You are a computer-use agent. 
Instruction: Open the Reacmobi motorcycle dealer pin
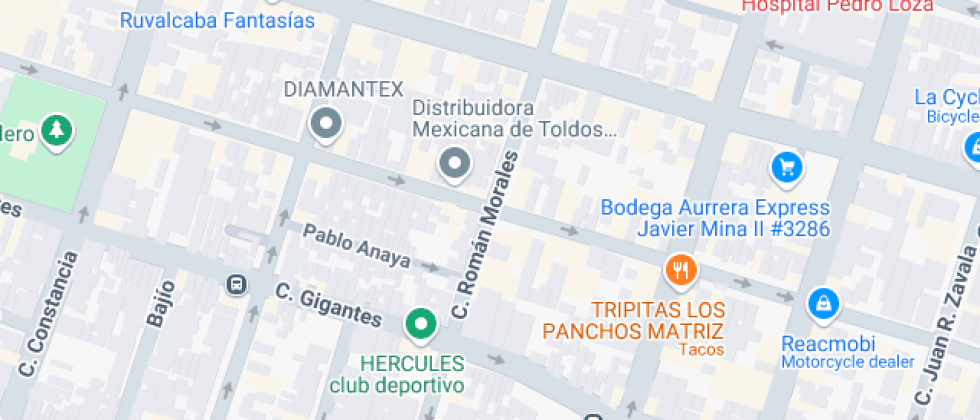822,302
